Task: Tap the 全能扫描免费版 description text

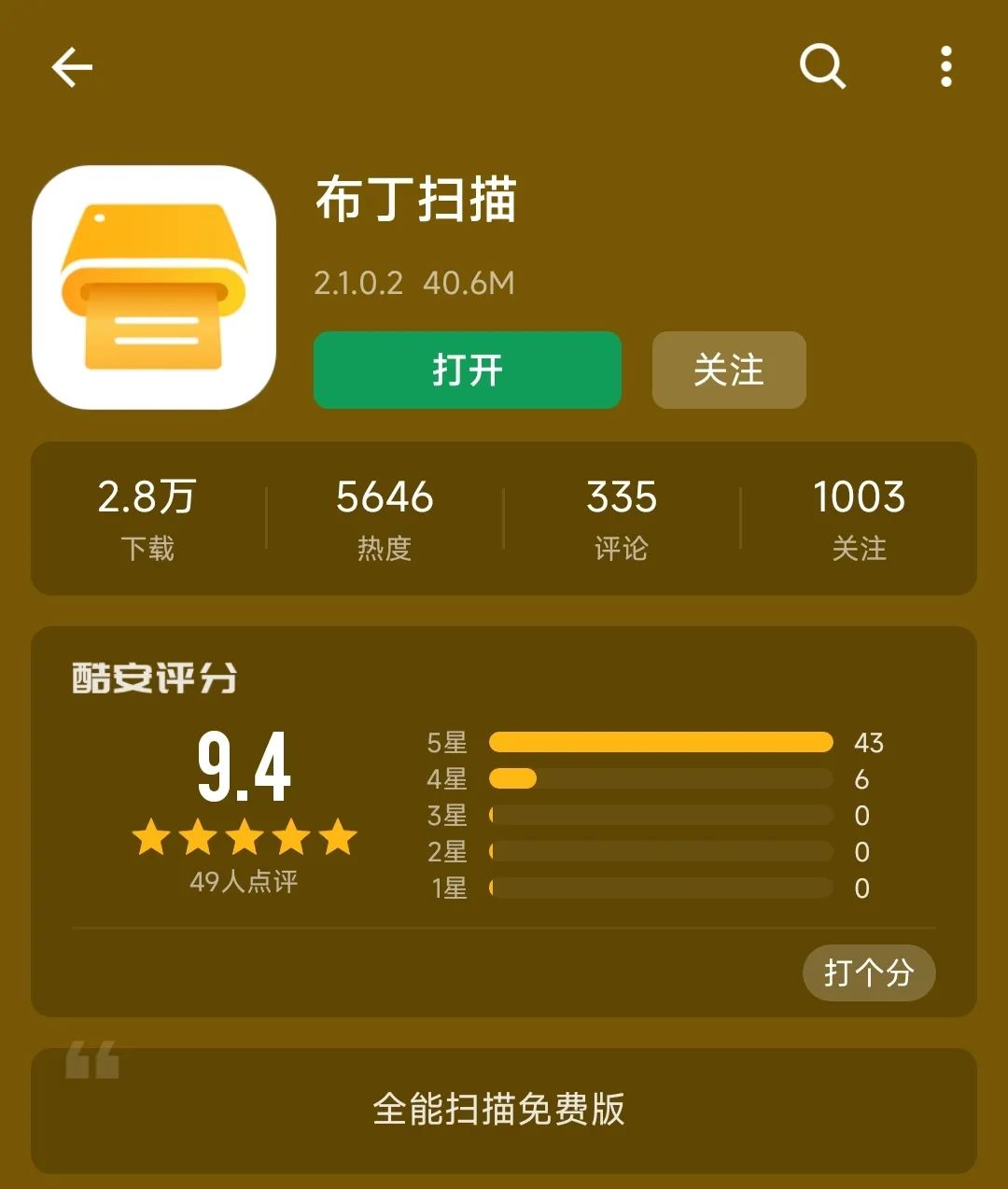Action: coord(501,1111)
